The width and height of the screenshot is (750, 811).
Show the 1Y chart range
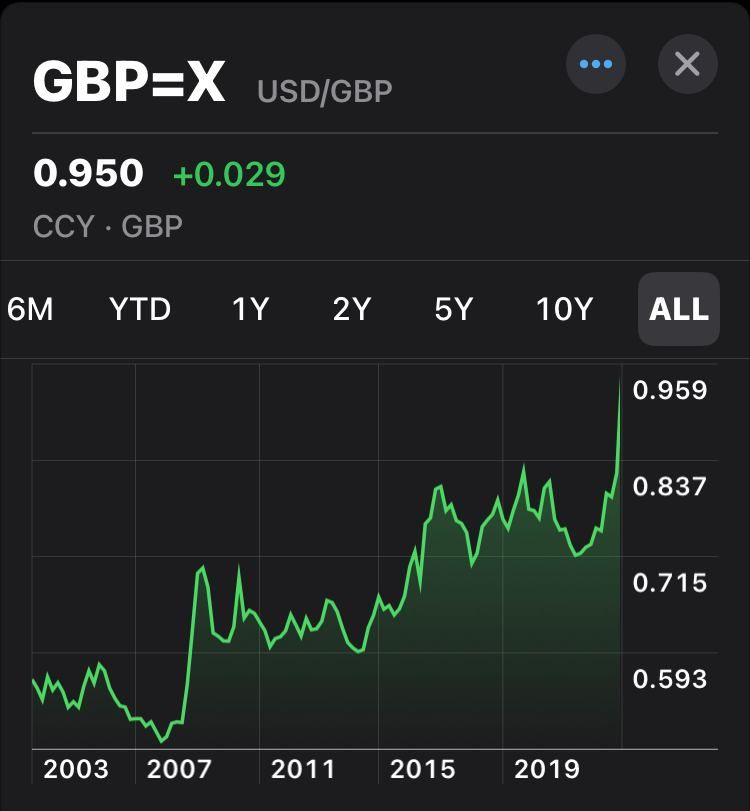(251, 309)
